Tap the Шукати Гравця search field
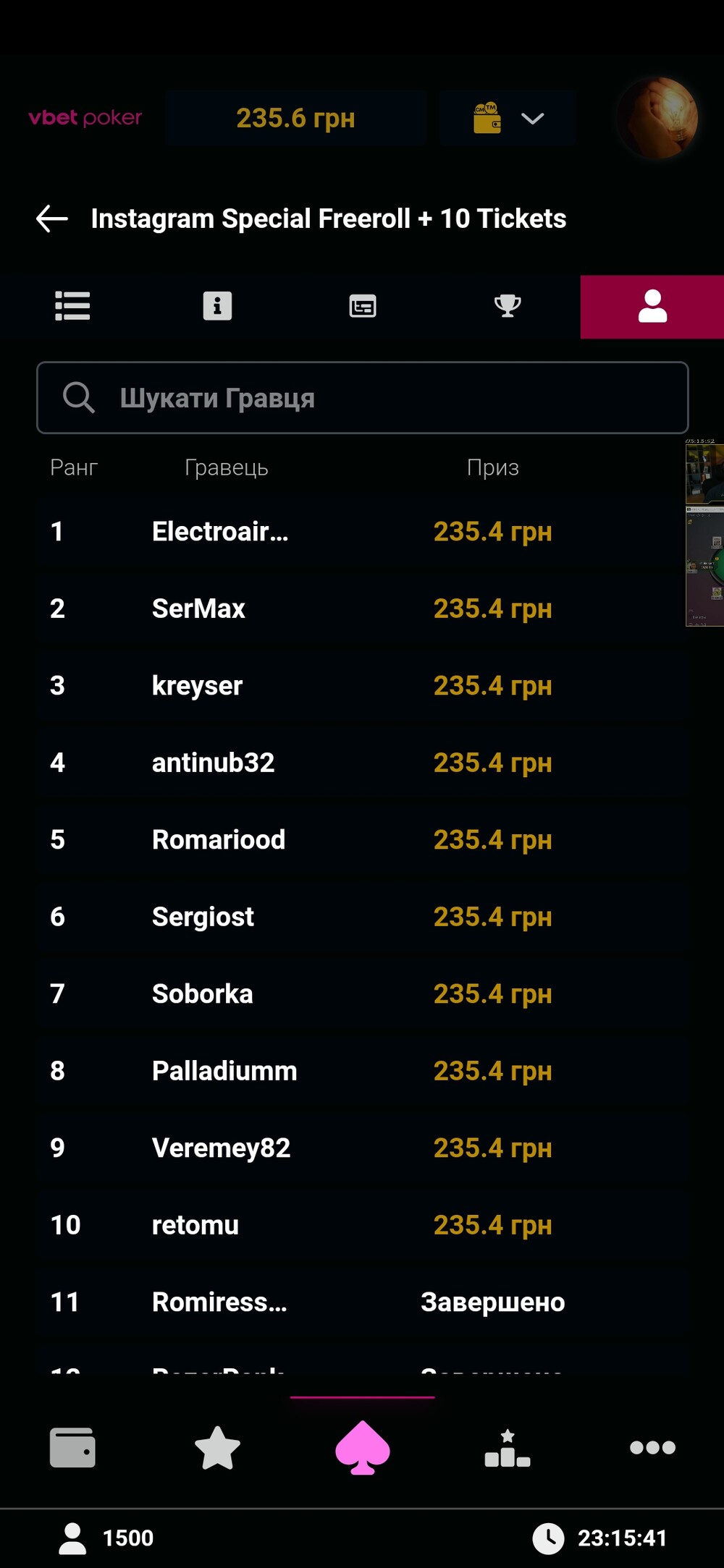Screen dimensions: 724x1568 (x=362, y=397)
